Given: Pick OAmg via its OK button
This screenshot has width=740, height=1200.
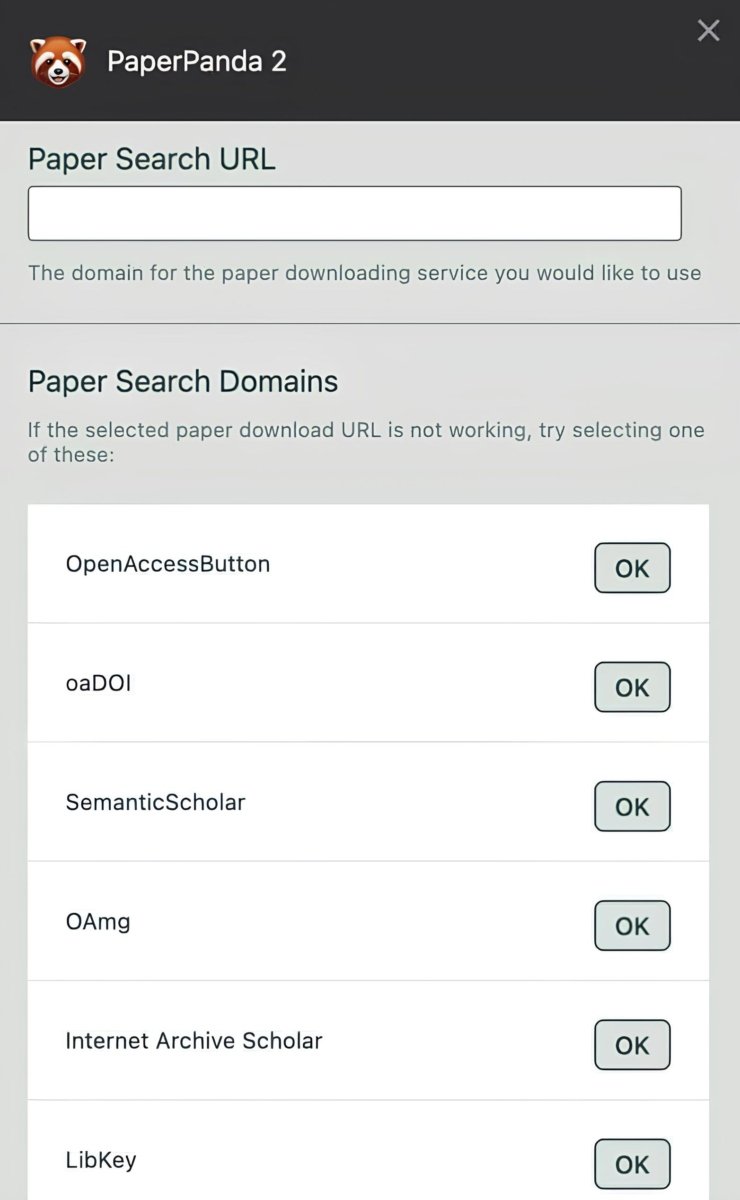Looking at the screenshot, I should pyautogui.click(x=632, y=926).
